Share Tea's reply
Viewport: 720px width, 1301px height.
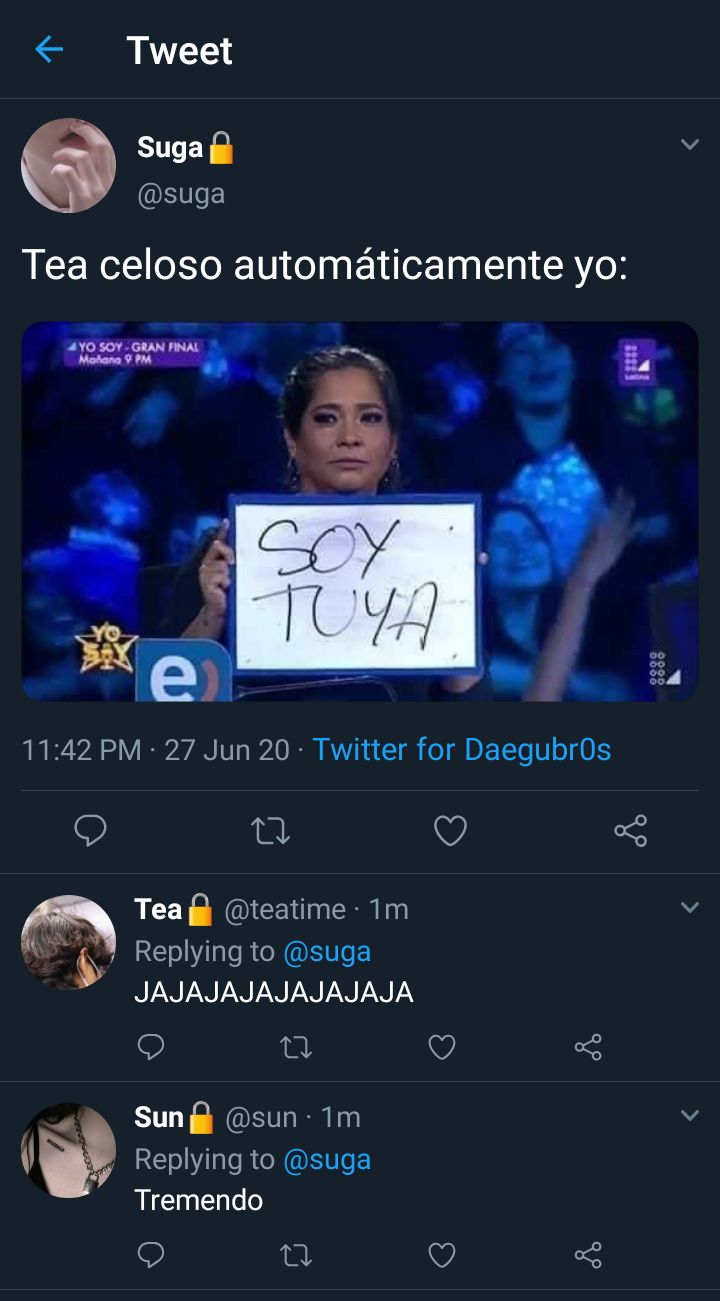pos(588,1047)
